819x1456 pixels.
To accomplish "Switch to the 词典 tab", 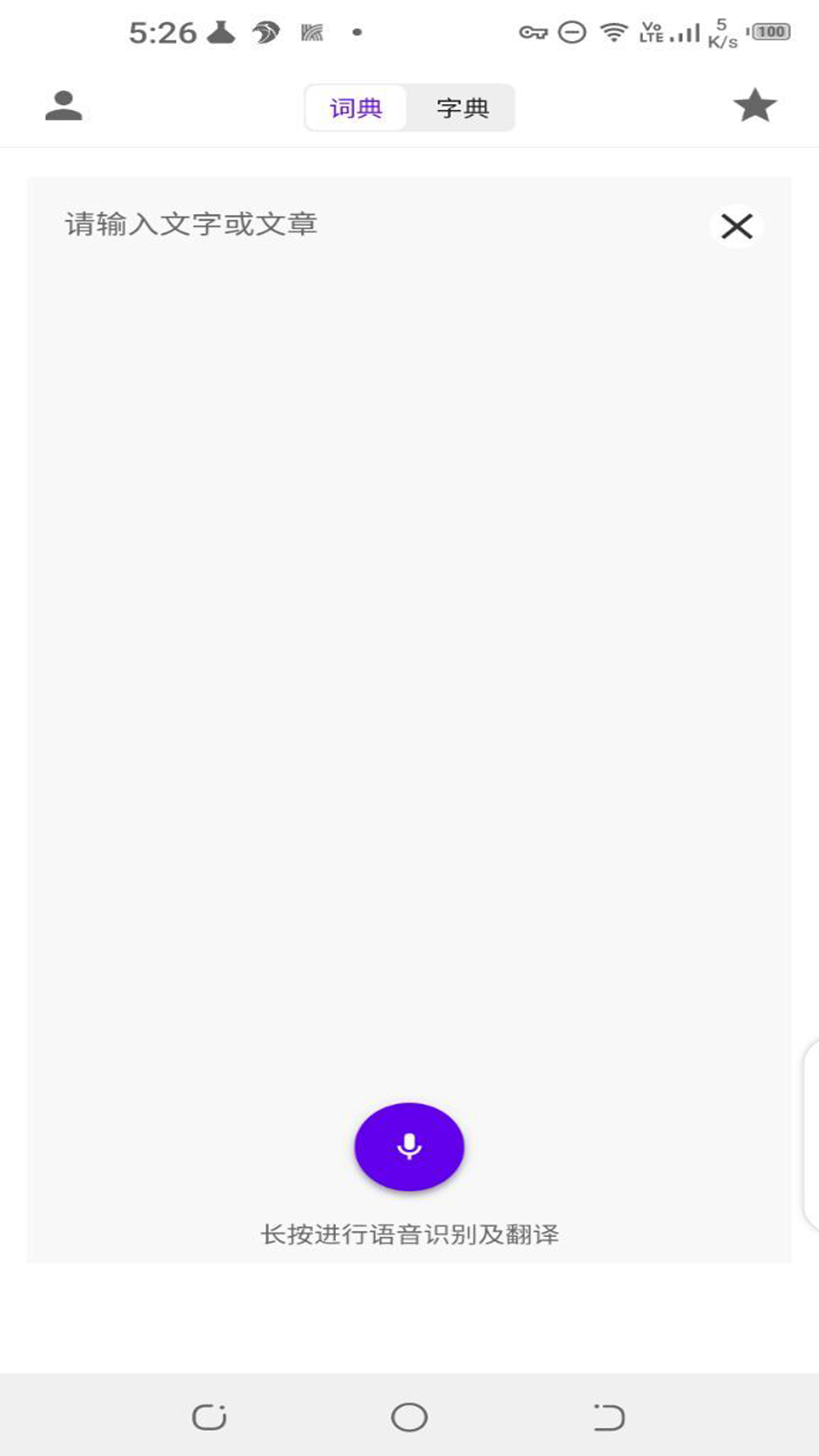I will pos(356,108).
